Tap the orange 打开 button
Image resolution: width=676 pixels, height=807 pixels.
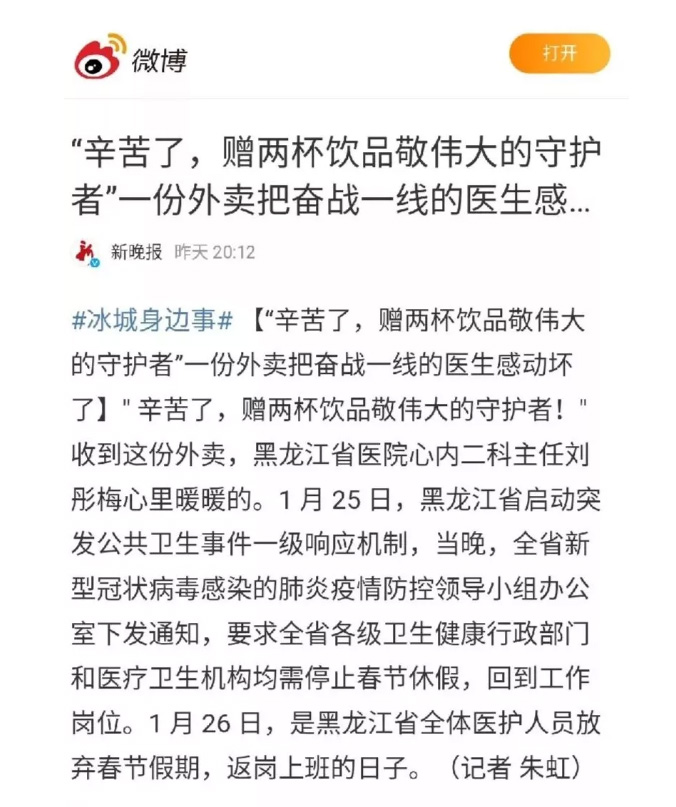(x=559, y=53)
